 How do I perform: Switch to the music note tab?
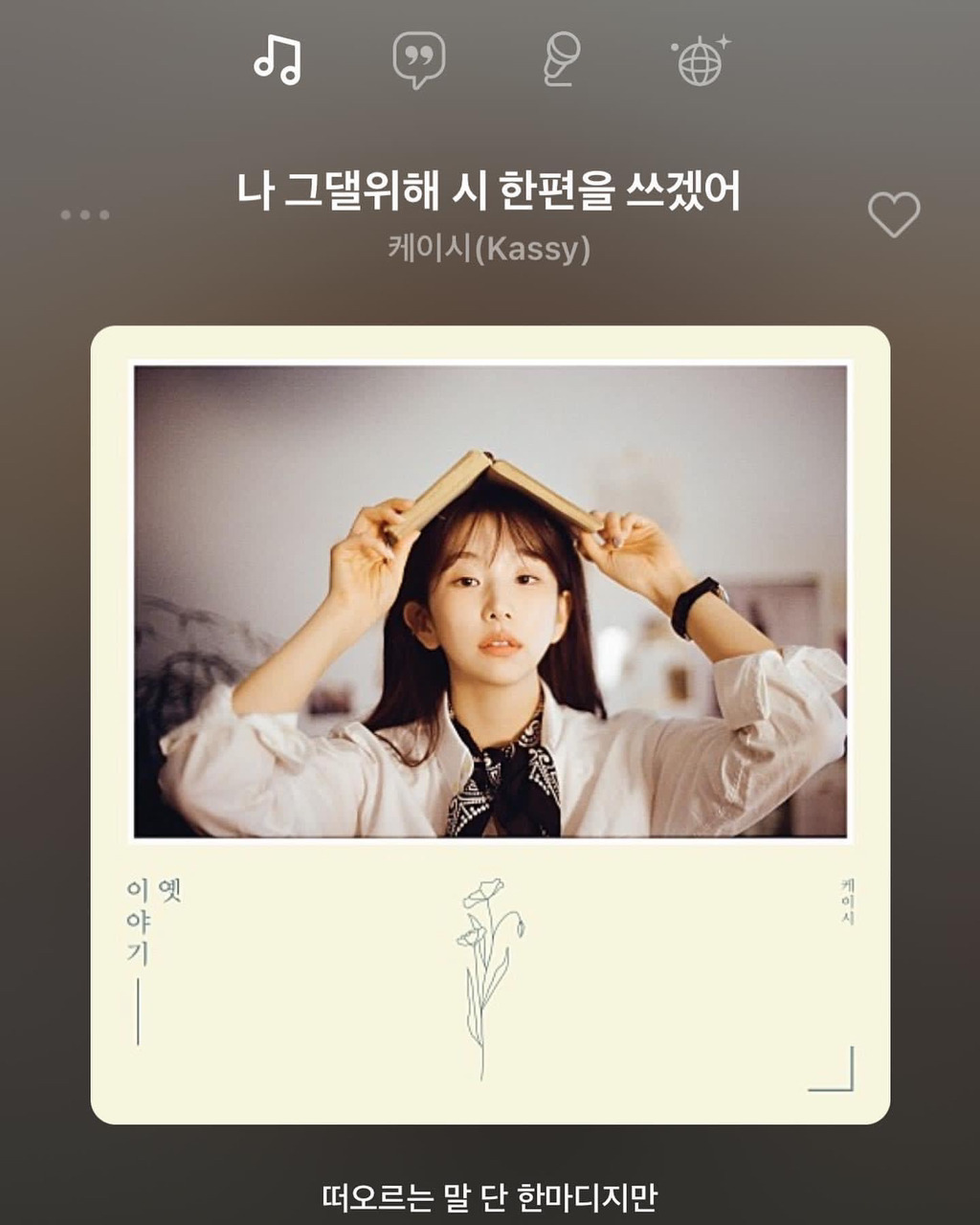pyautogui.click(x=278, y=60)
